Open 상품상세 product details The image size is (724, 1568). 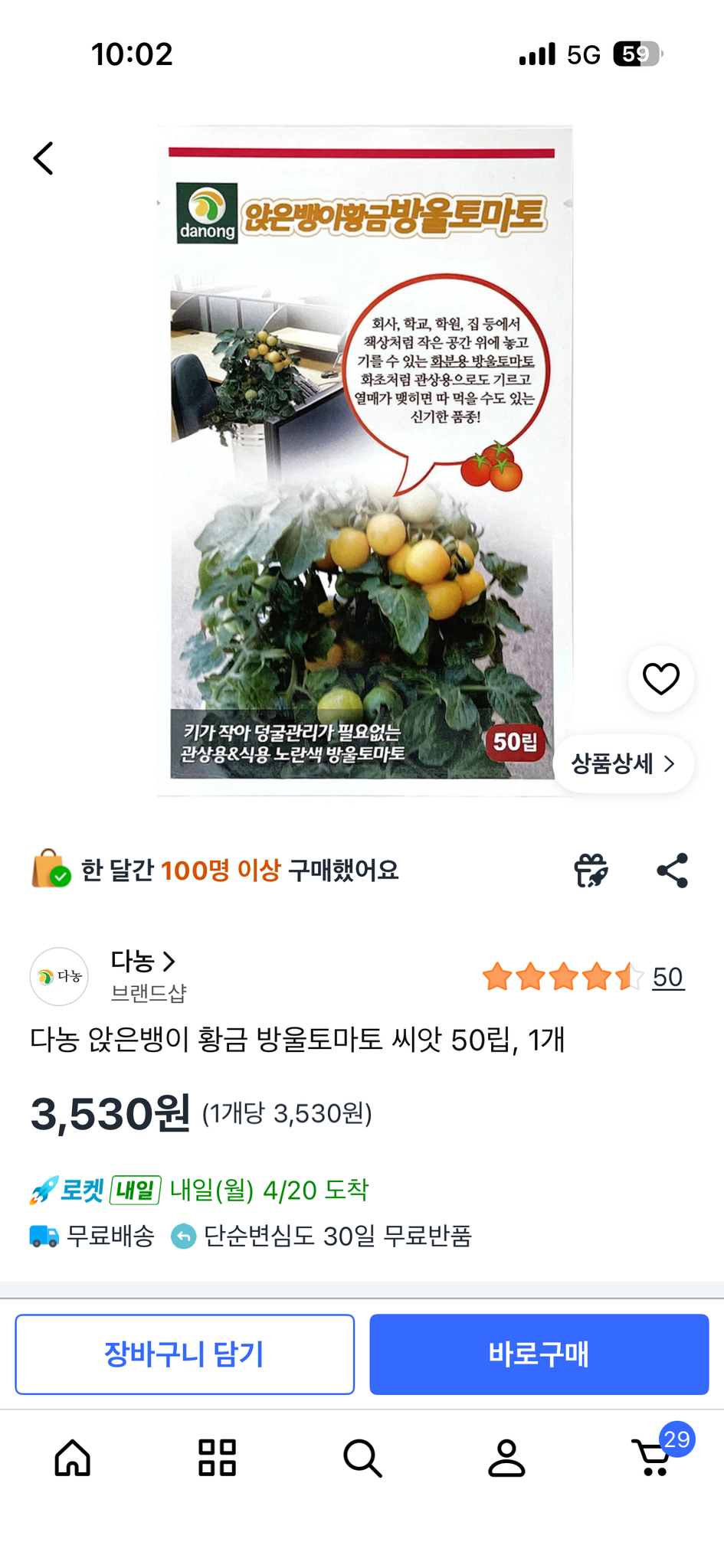623,763
